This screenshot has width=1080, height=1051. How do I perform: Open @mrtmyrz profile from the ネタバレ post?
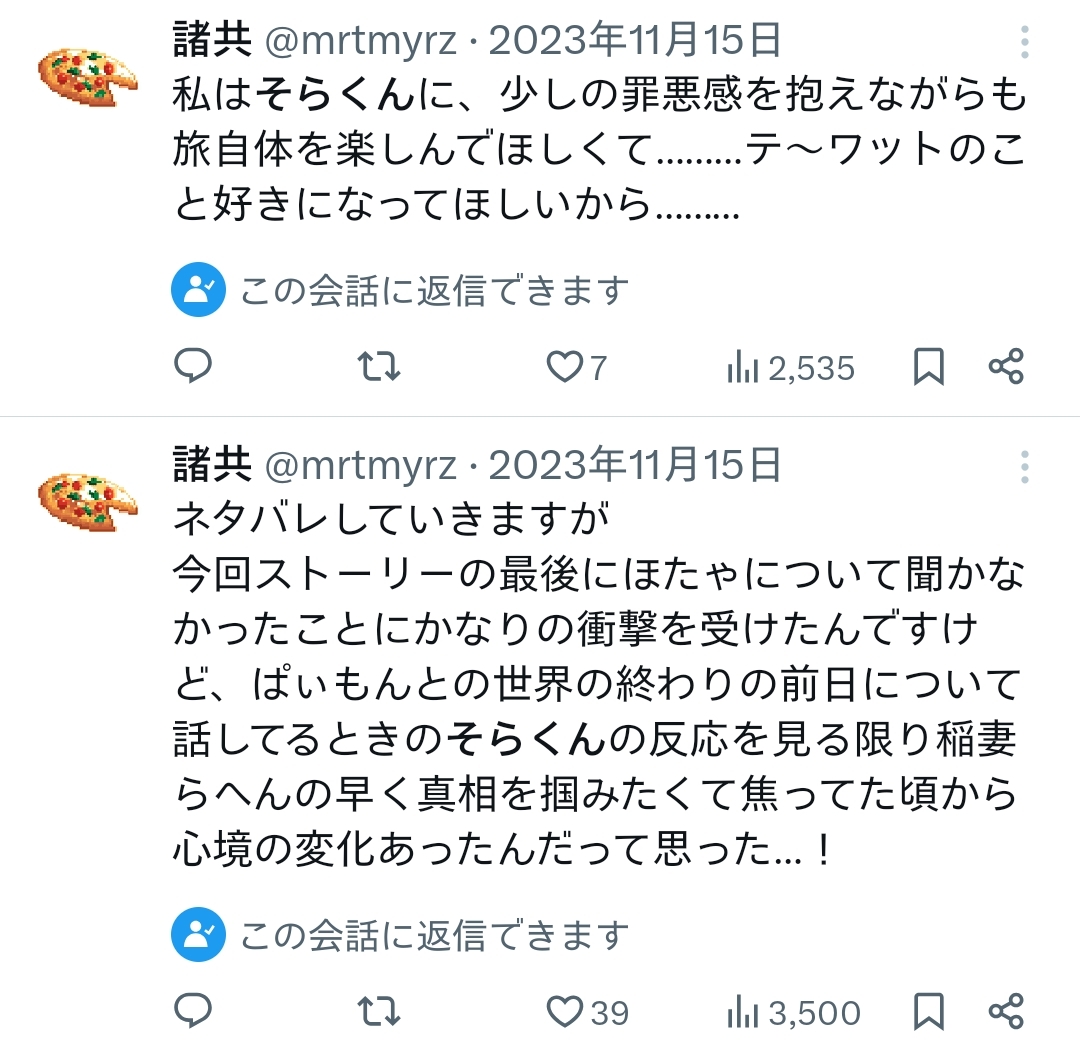tap(360, 464)
